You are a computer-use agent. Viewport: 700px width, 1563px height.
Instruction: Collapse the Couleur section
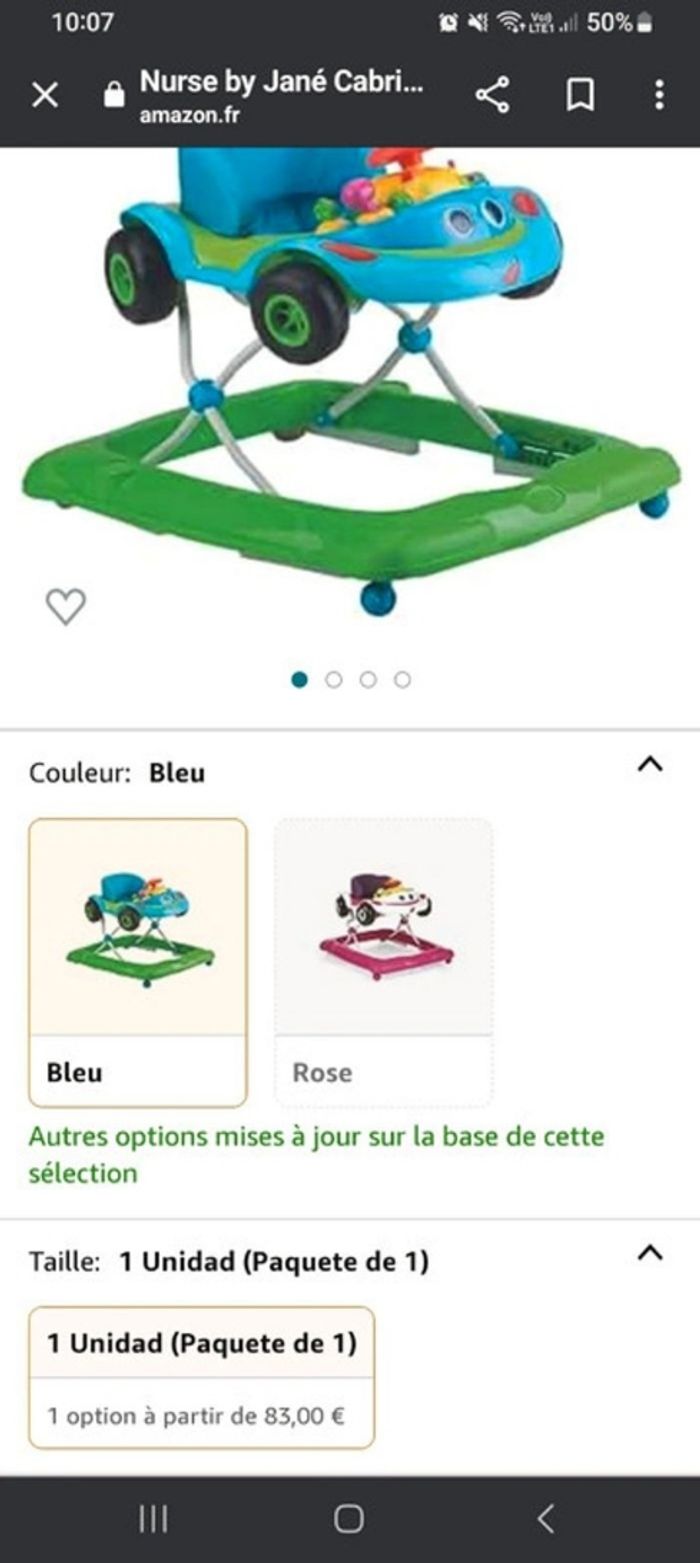650,765
